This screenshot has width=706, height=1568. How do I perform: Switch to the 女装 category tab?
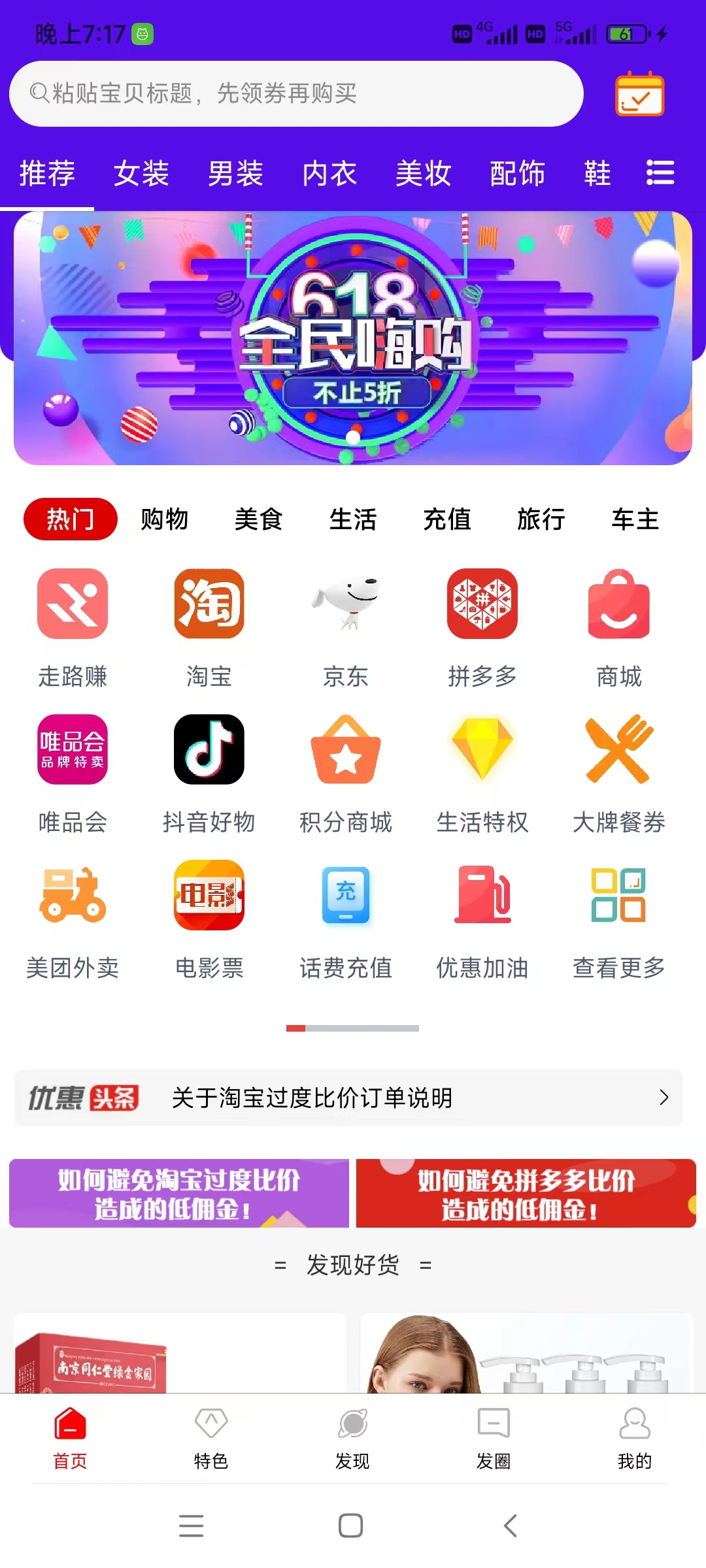[x=141, y=173]
